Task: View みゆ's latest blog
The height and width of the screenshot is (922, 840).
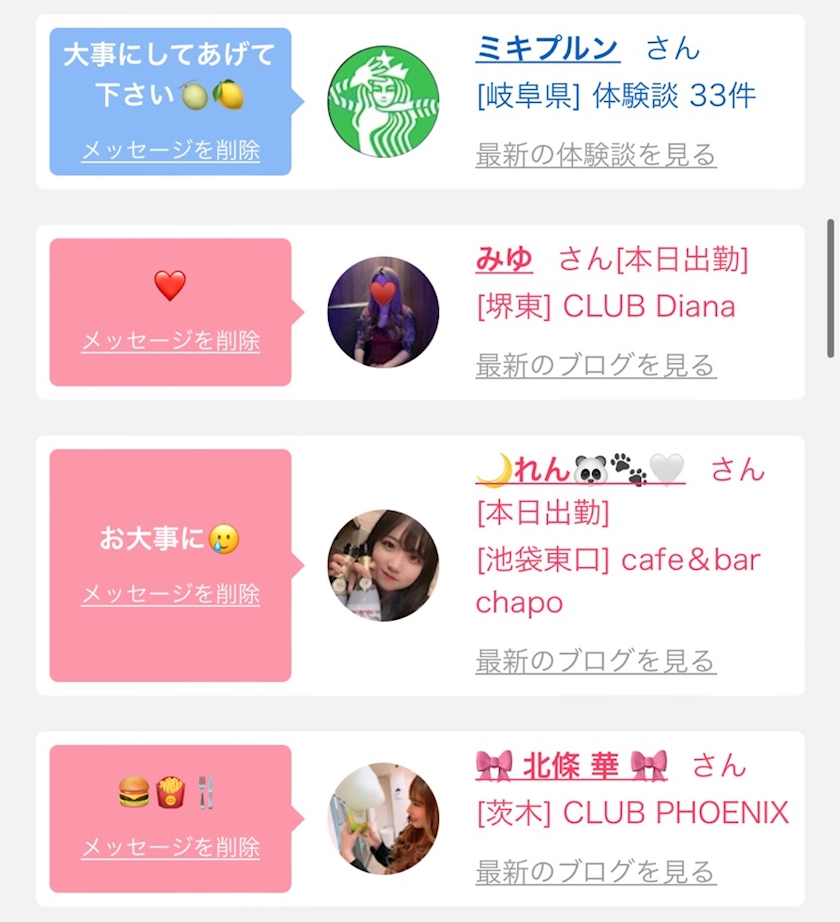Action: [x=596, y=365]
